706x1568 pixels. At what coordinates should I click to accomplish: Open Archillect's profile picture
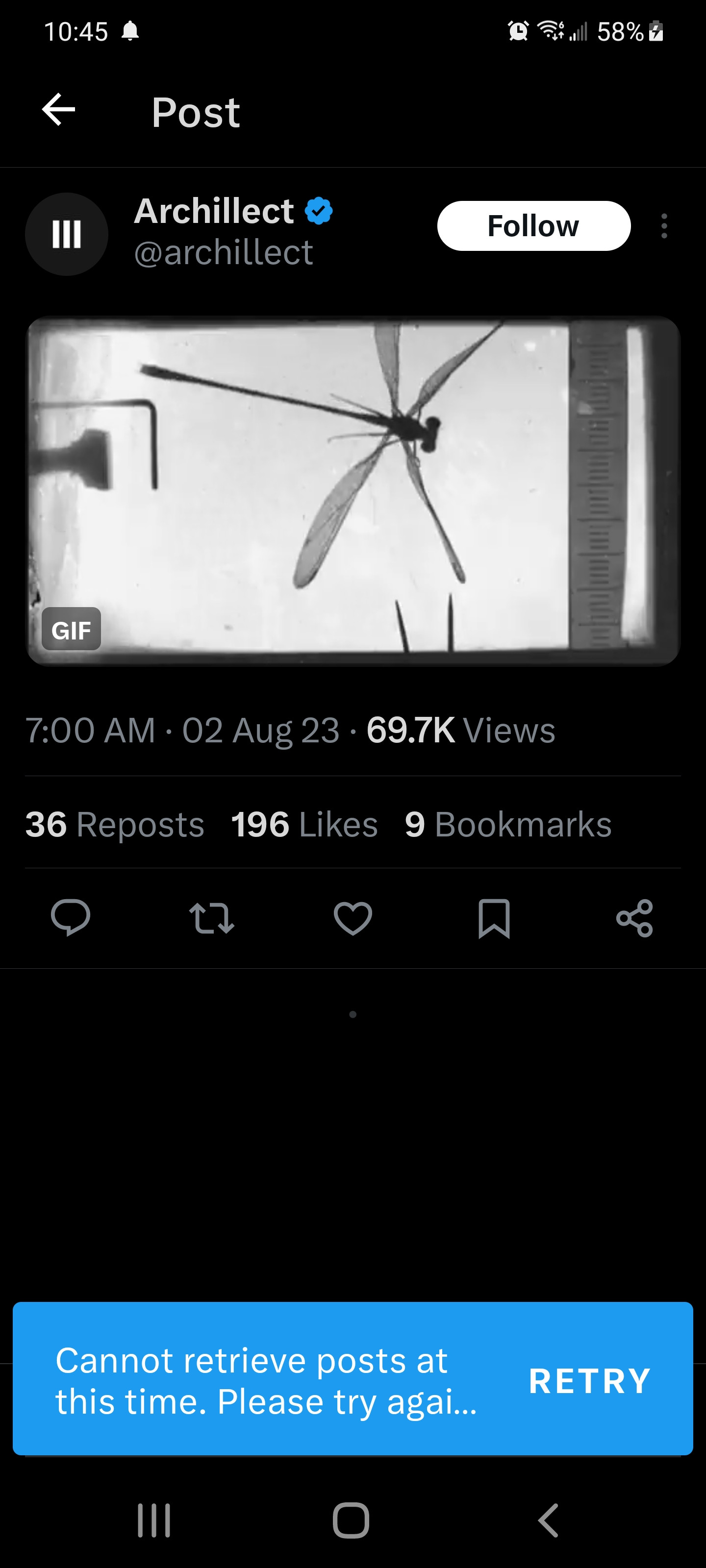click(66, 234)
